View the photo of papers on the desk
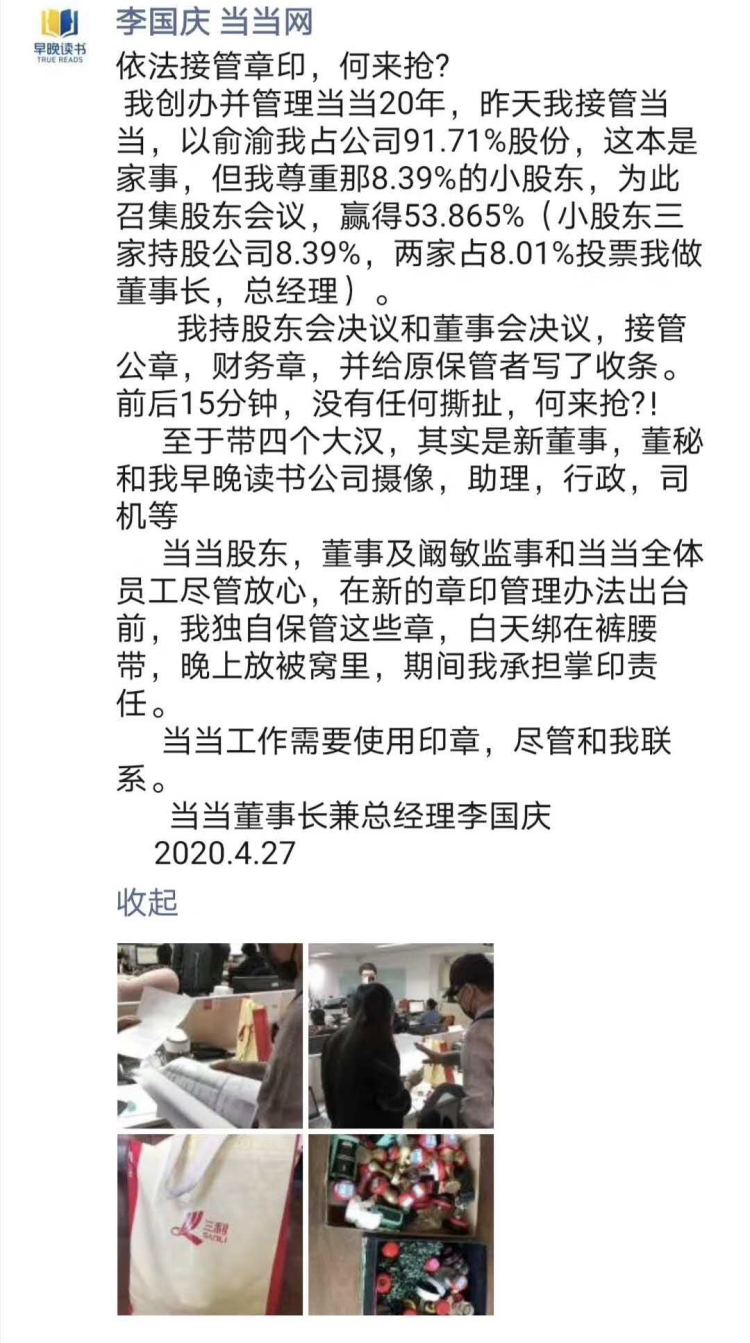This screenshot has height=1343, width=750. pyautogui.click(x=209, y=1035)
